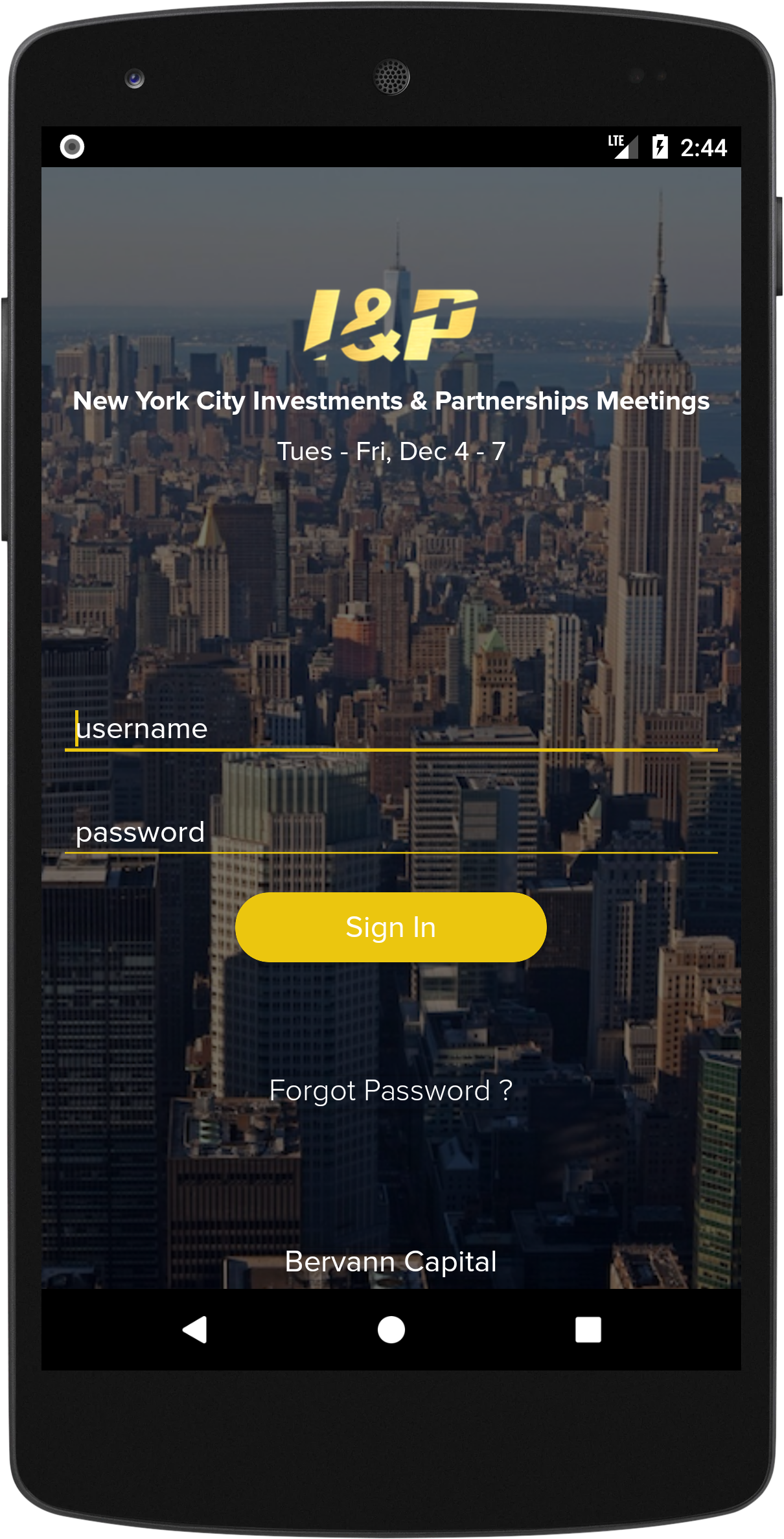The height and width of the screenshot is (1539, 784).
Task: Tap the password field
Action: (x=391, y=832)
